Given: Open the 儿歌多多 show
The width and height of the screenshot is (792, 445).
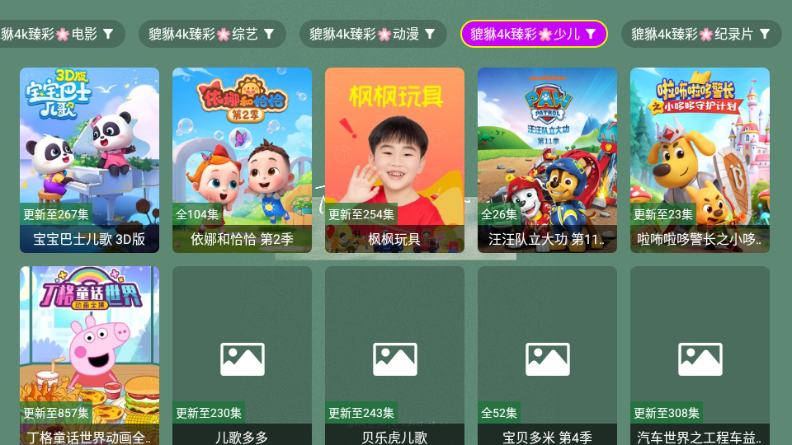Looking at the screenshot, I should (x=242, y=355).
